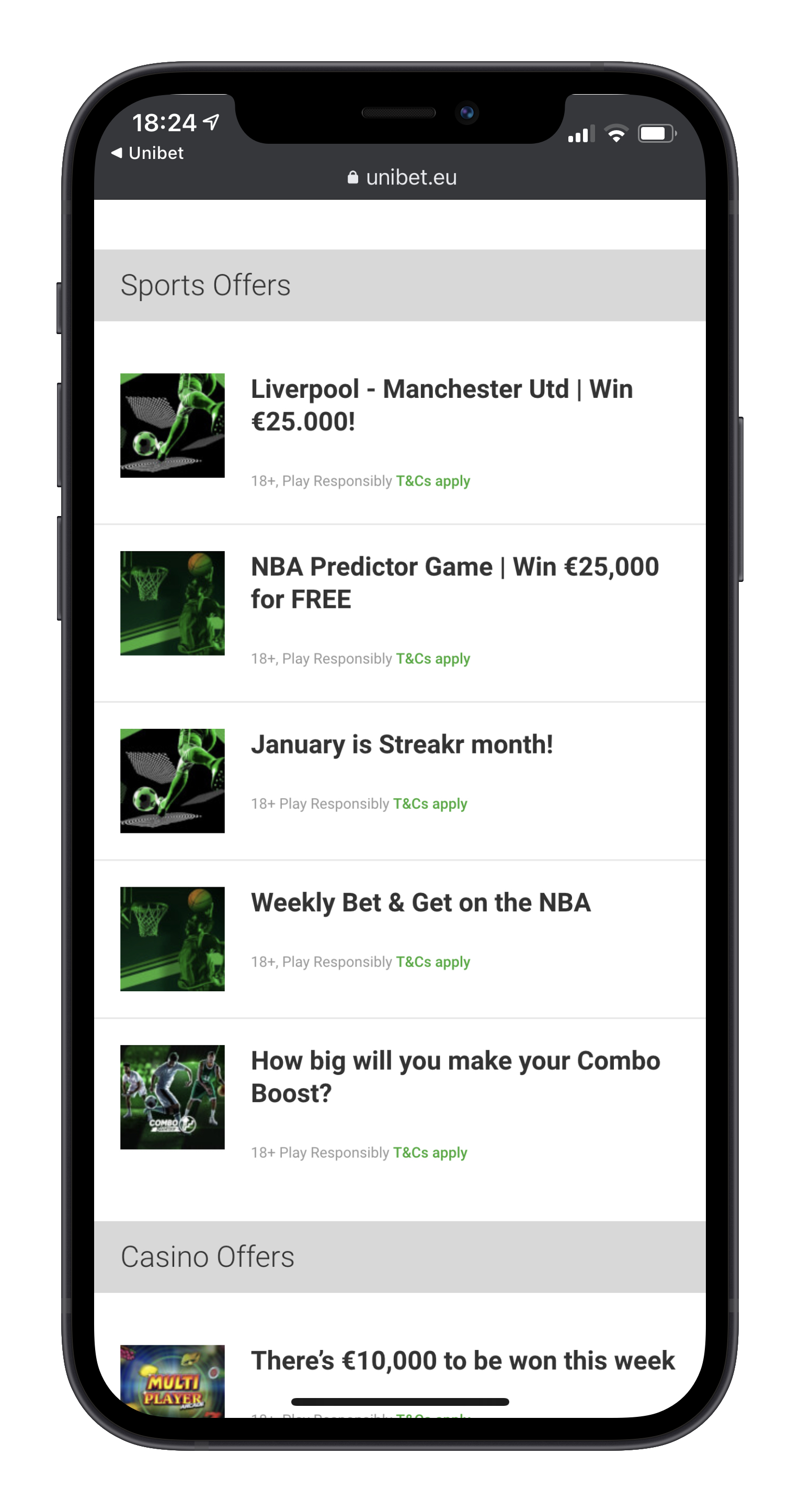Screen dimensions: 800x1512
Task: Tap the unibet.eu address bar
Action: click(x=402, y=177)
